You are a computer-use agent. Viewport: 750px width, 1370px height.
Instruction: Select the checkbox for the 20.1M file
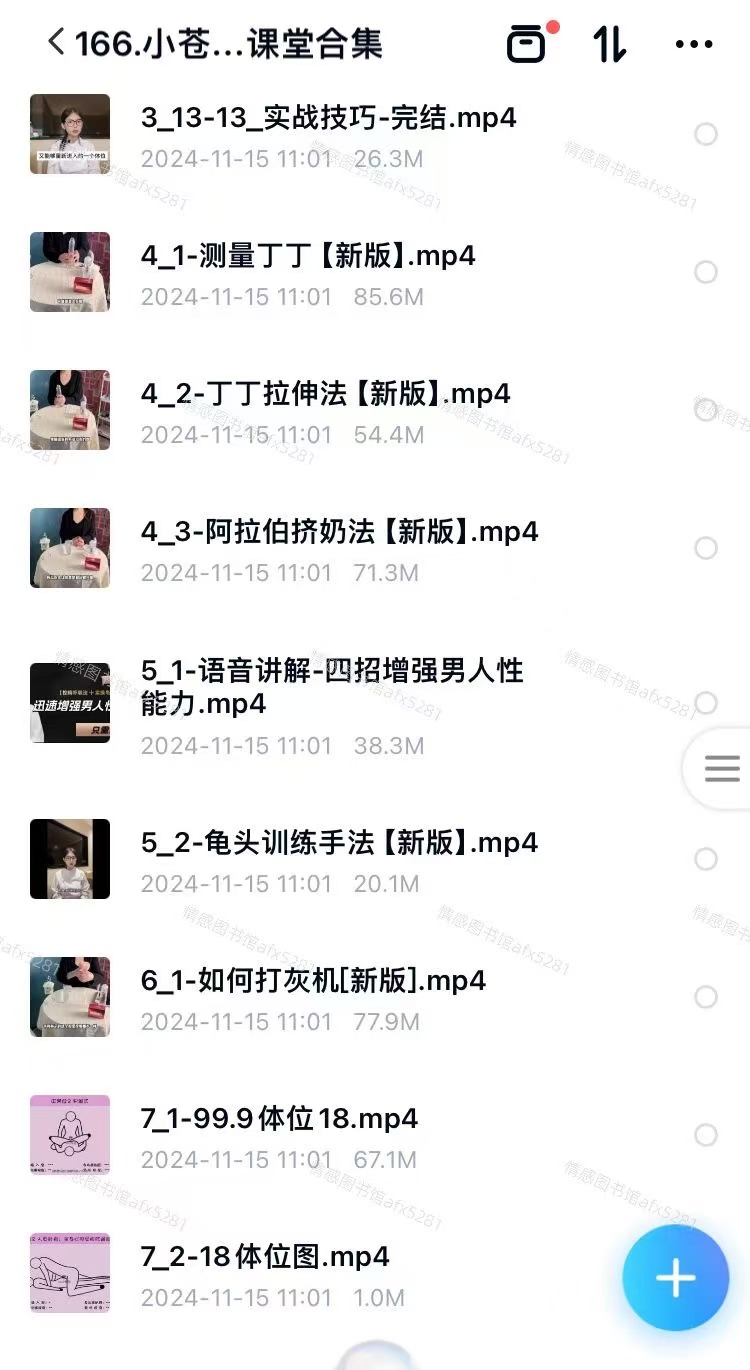(706, 859)
